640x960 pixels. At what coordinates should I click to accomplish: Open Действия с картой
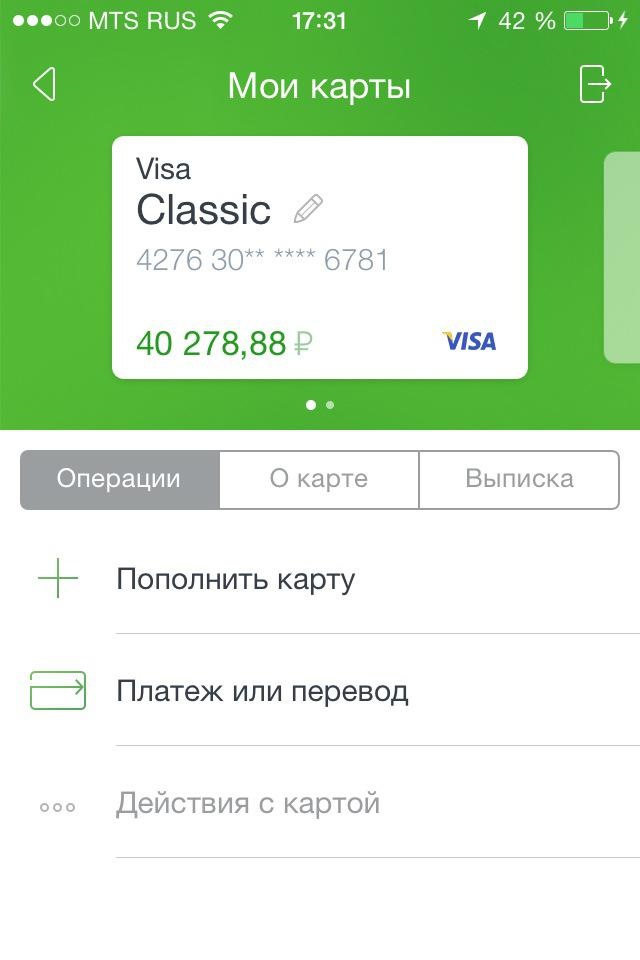[248, 803]
